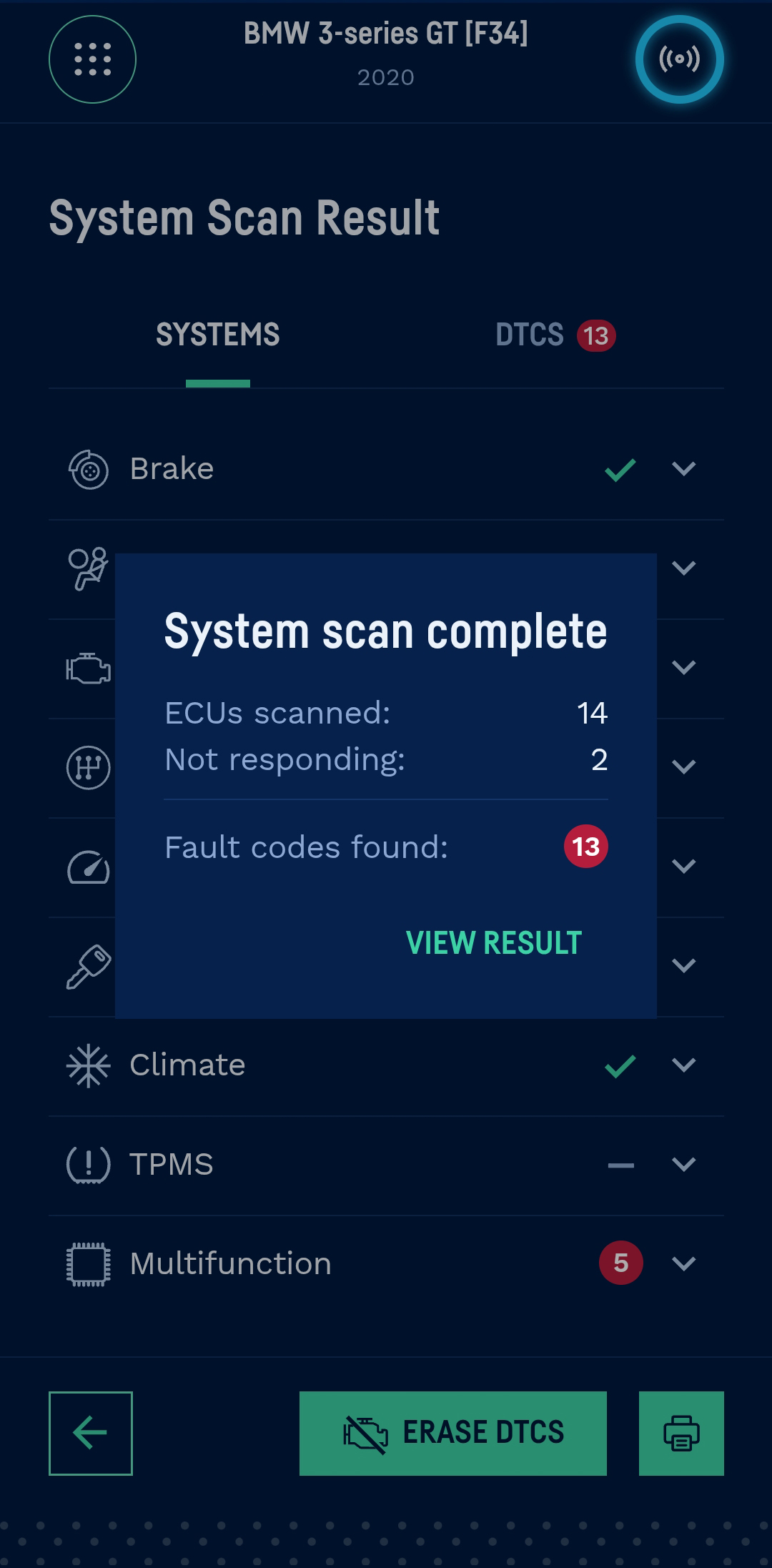Expand the TPMS system row
This screenshot has height=1568, width=772.
(x=683, y=1165)
